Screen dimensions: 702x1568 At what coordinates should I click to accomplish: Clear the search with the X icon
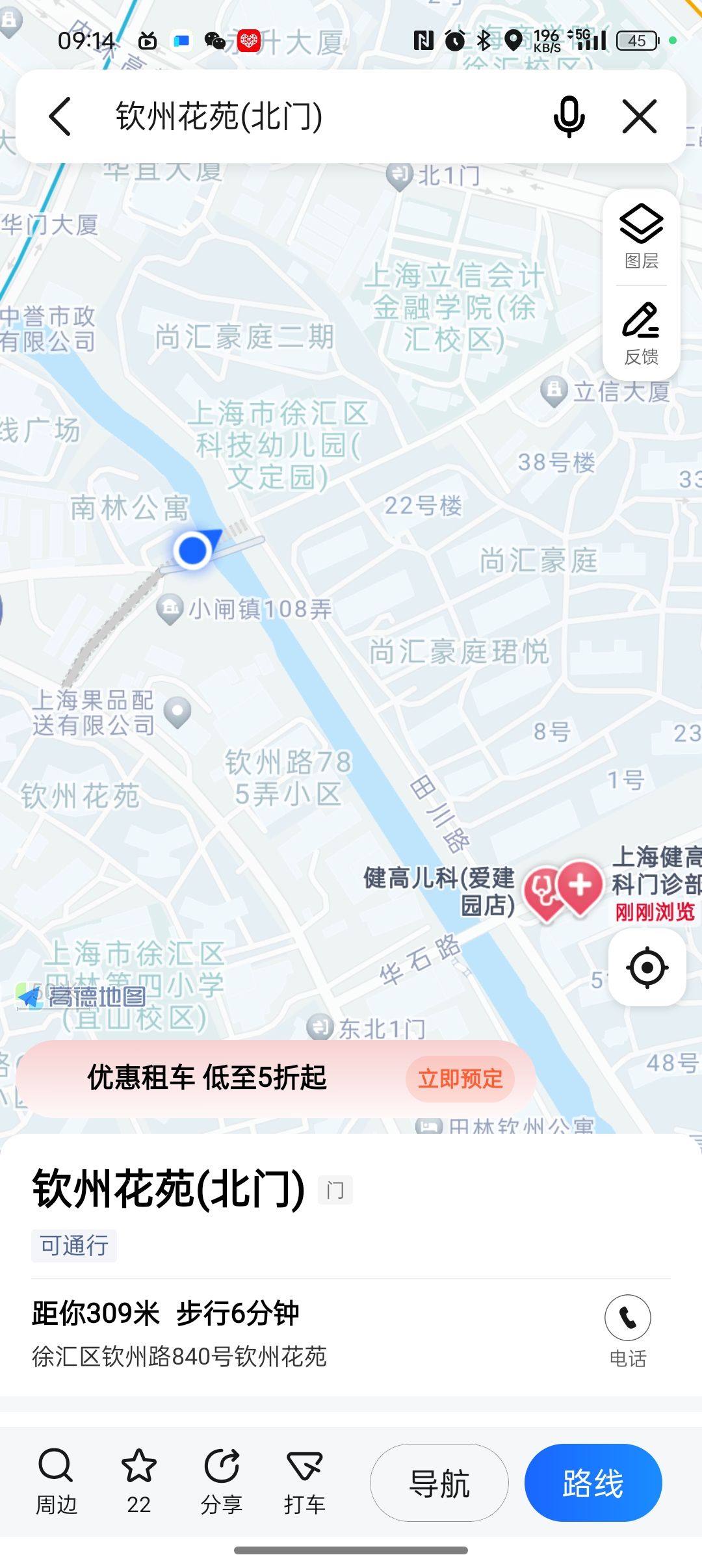coord(640,117)
